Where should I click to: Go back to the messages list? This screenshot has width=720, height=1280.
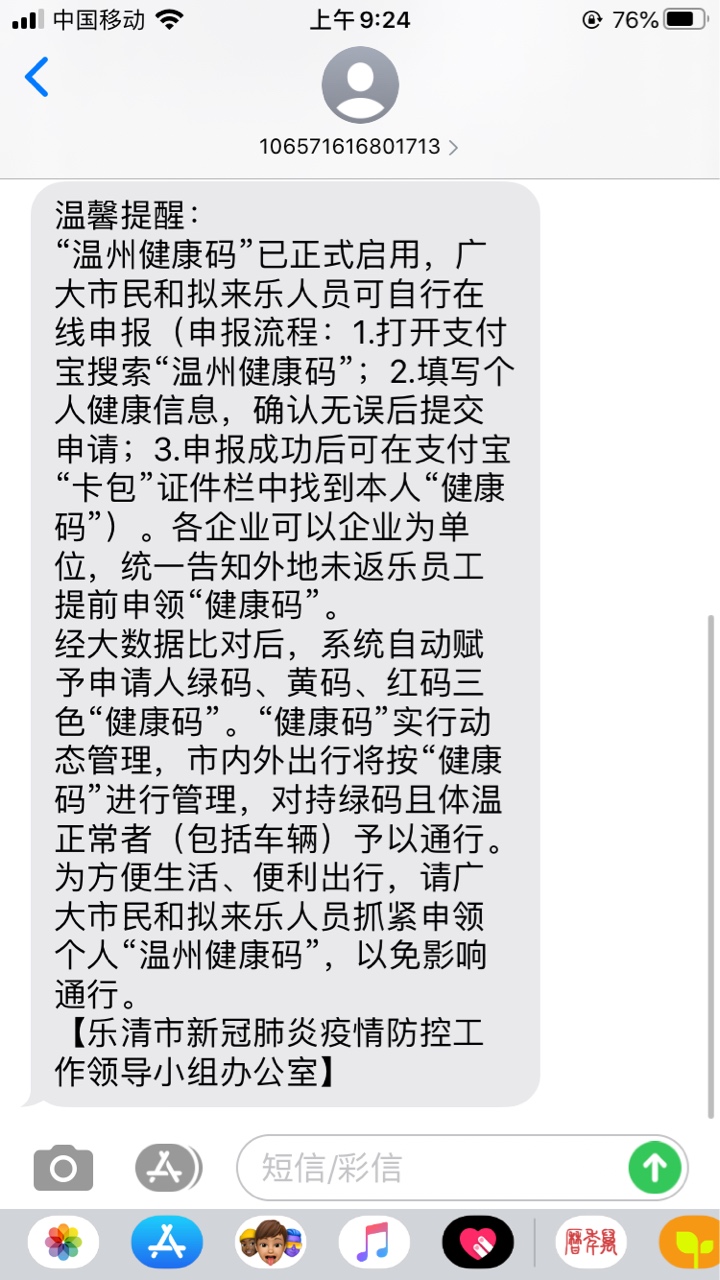[37, 78]
